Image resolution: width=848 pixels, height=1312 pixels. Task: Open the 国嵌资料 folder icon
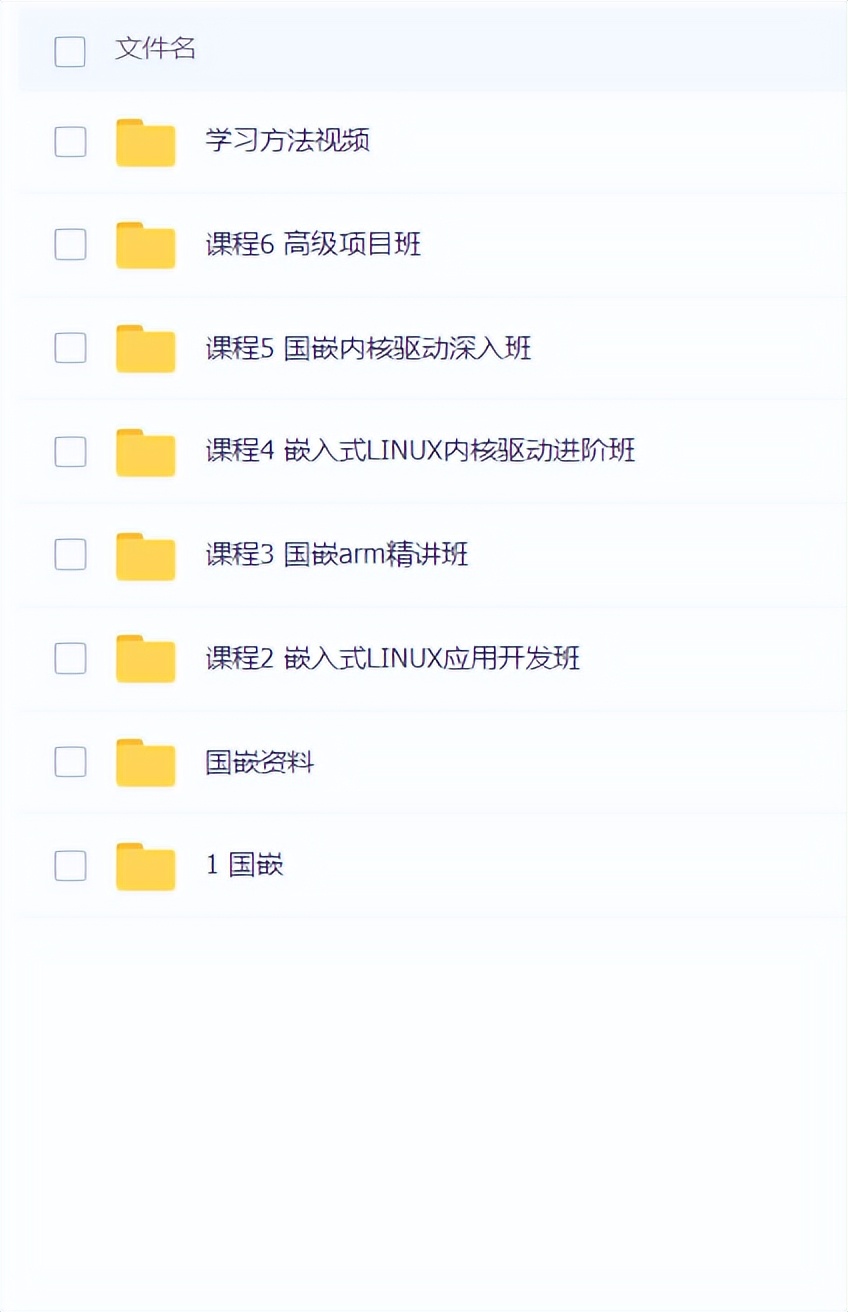coord(145,761)
